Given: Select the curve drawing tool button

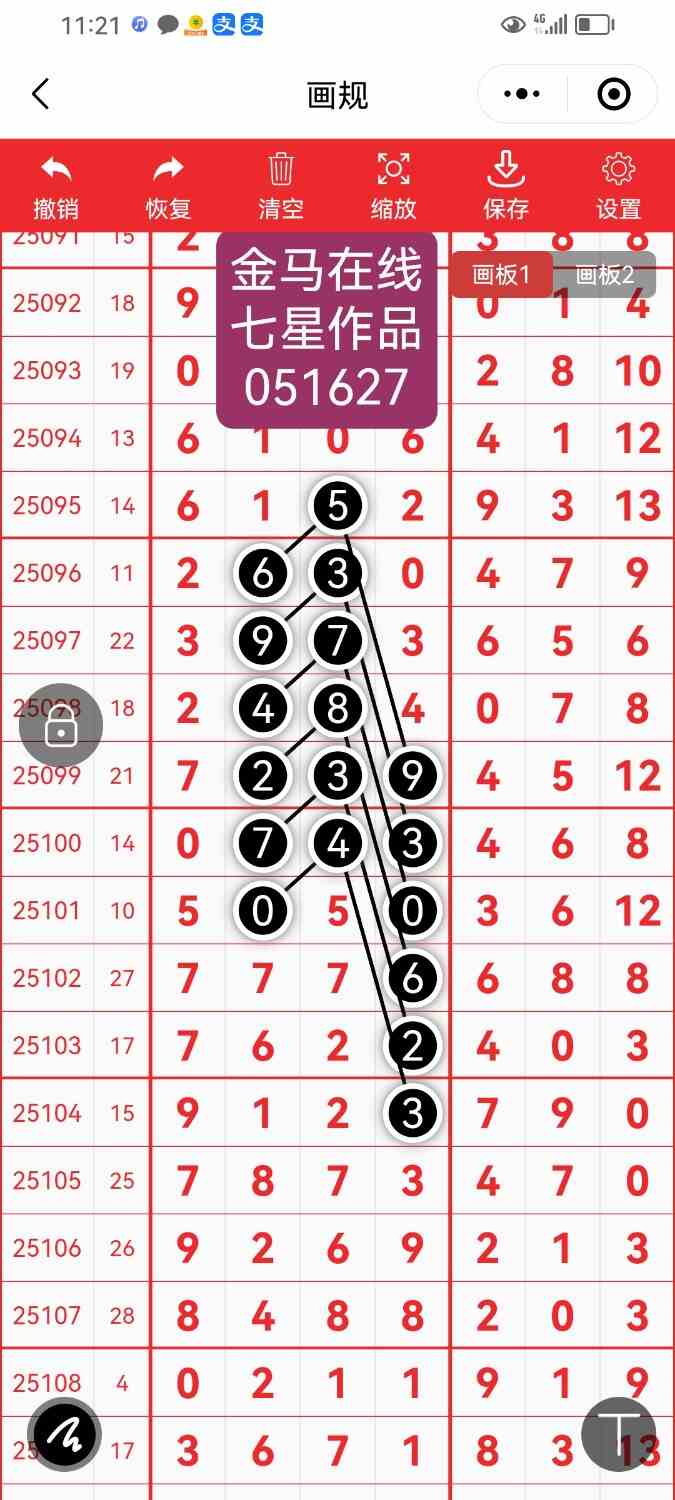Looking at the screenshot, I should [64, 1435].
